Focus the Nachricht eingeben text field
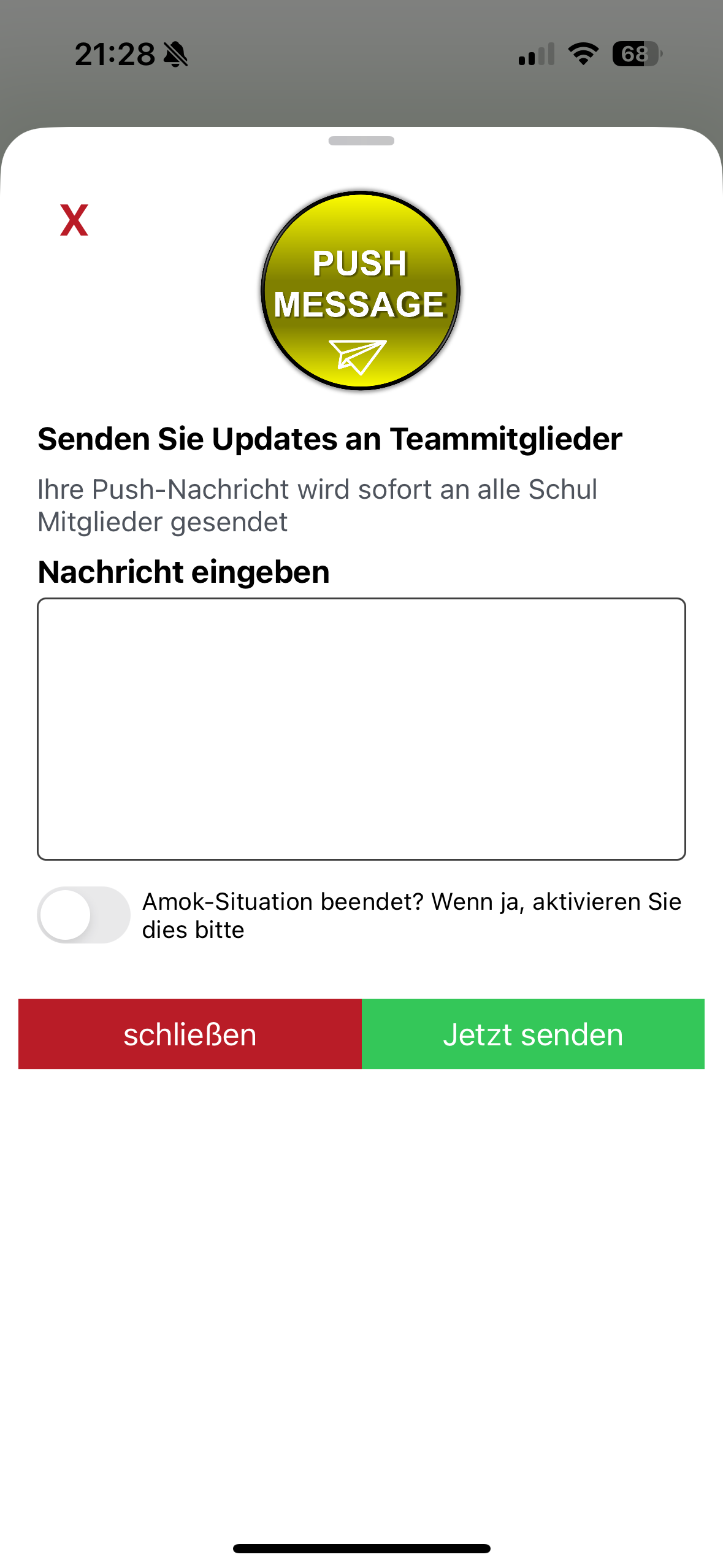 coord(361,729)
